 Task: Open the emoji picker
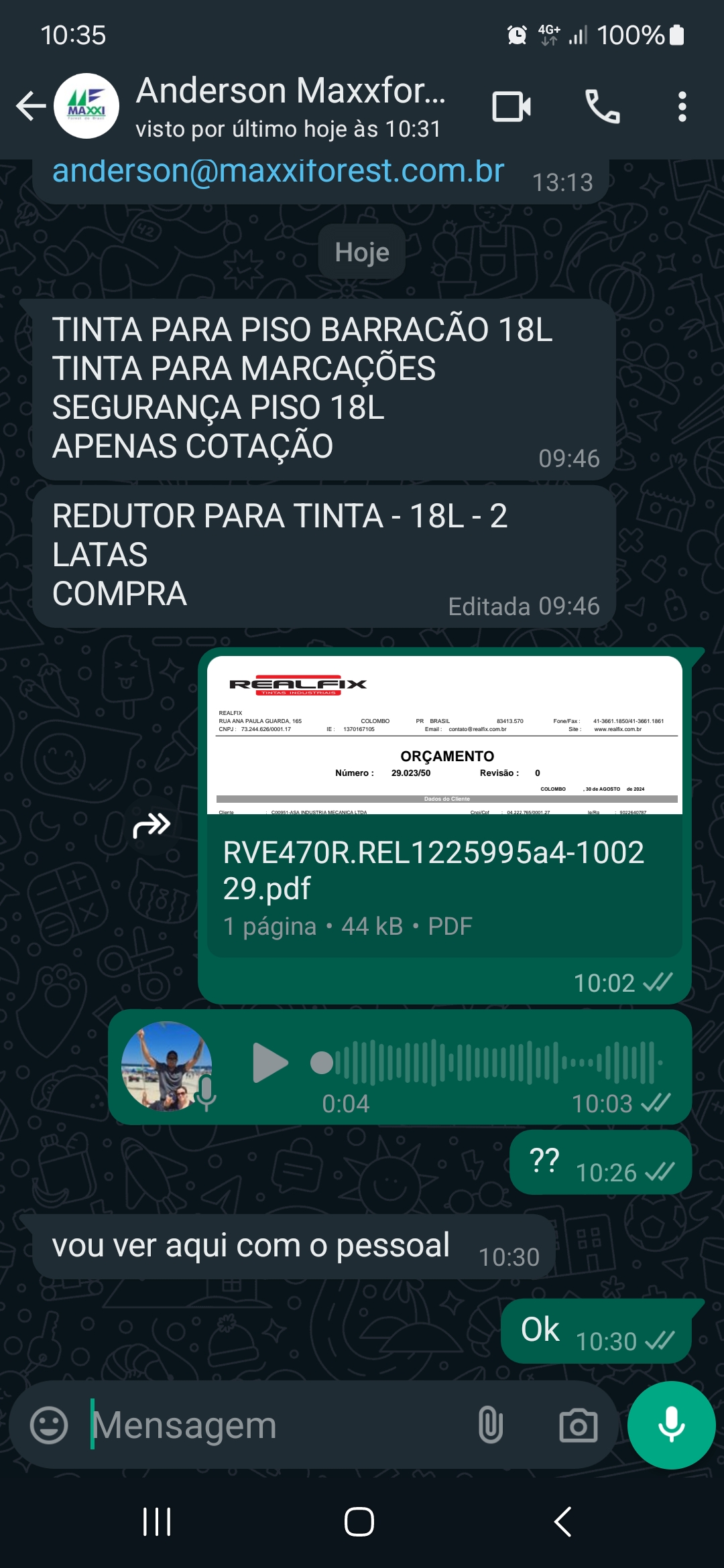[x=49, y=1425]
